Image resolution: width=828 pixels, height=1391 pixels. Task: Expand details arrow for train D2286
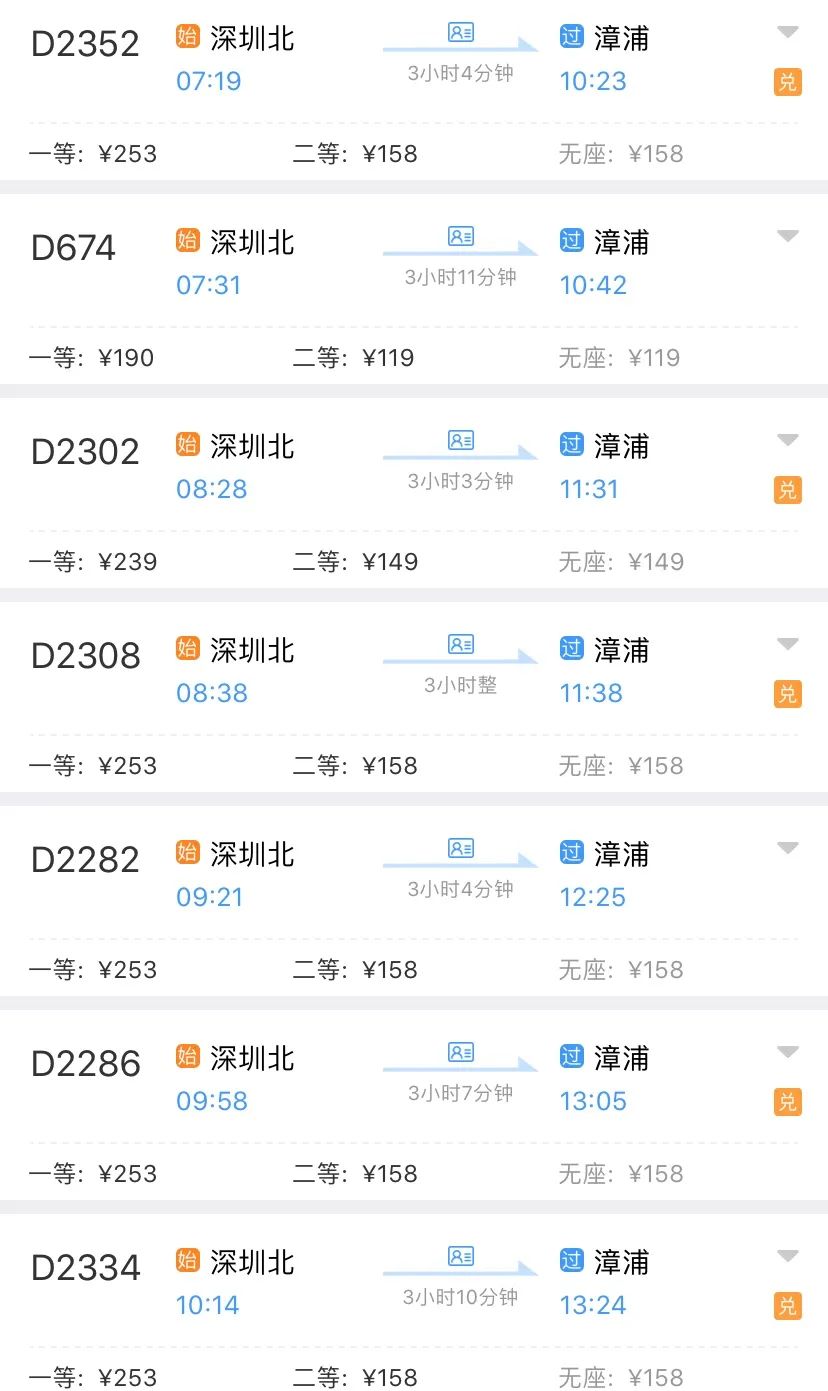tap(788, 1052)
